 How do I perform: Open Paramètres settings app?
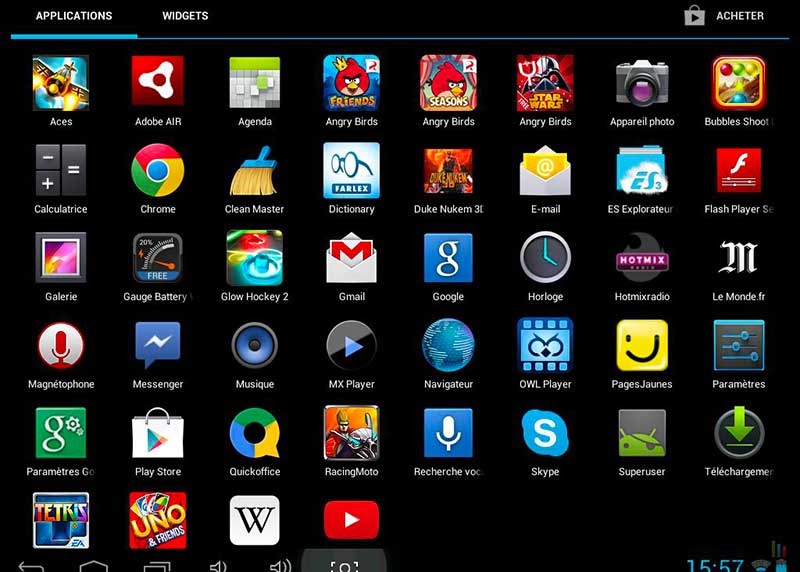[739, 346]
